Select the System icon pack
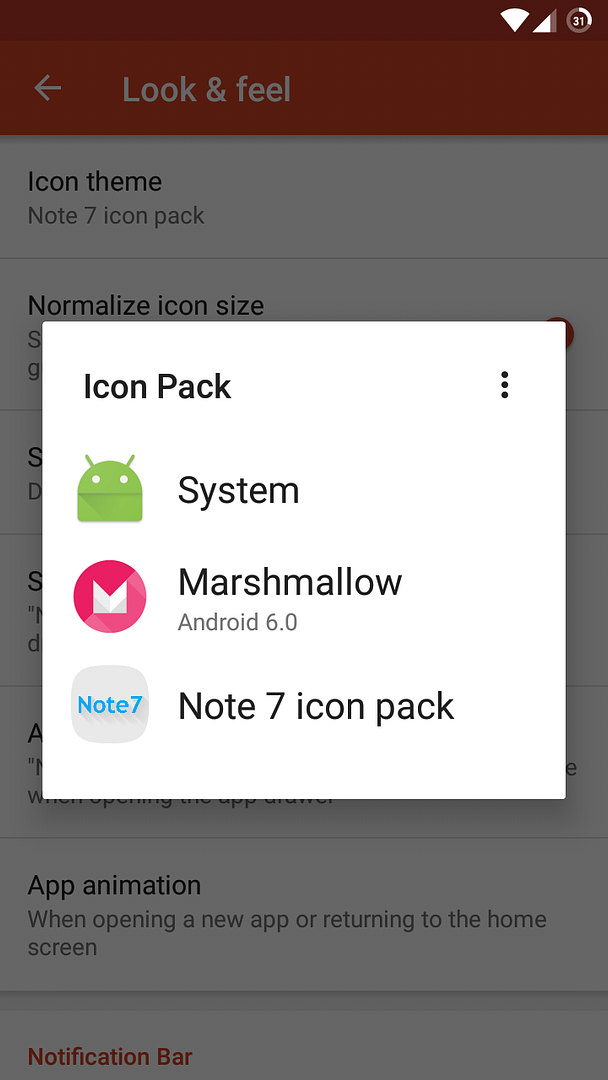 tap(238, 490)
